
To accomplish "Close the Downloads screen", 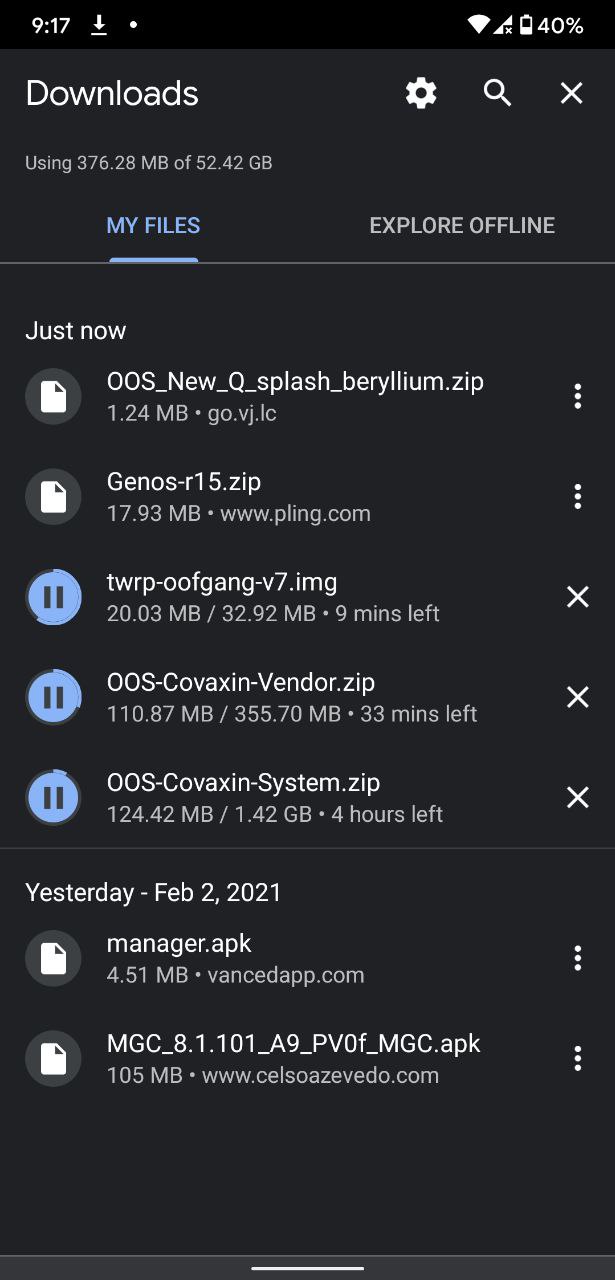I will tap(571, 93).
